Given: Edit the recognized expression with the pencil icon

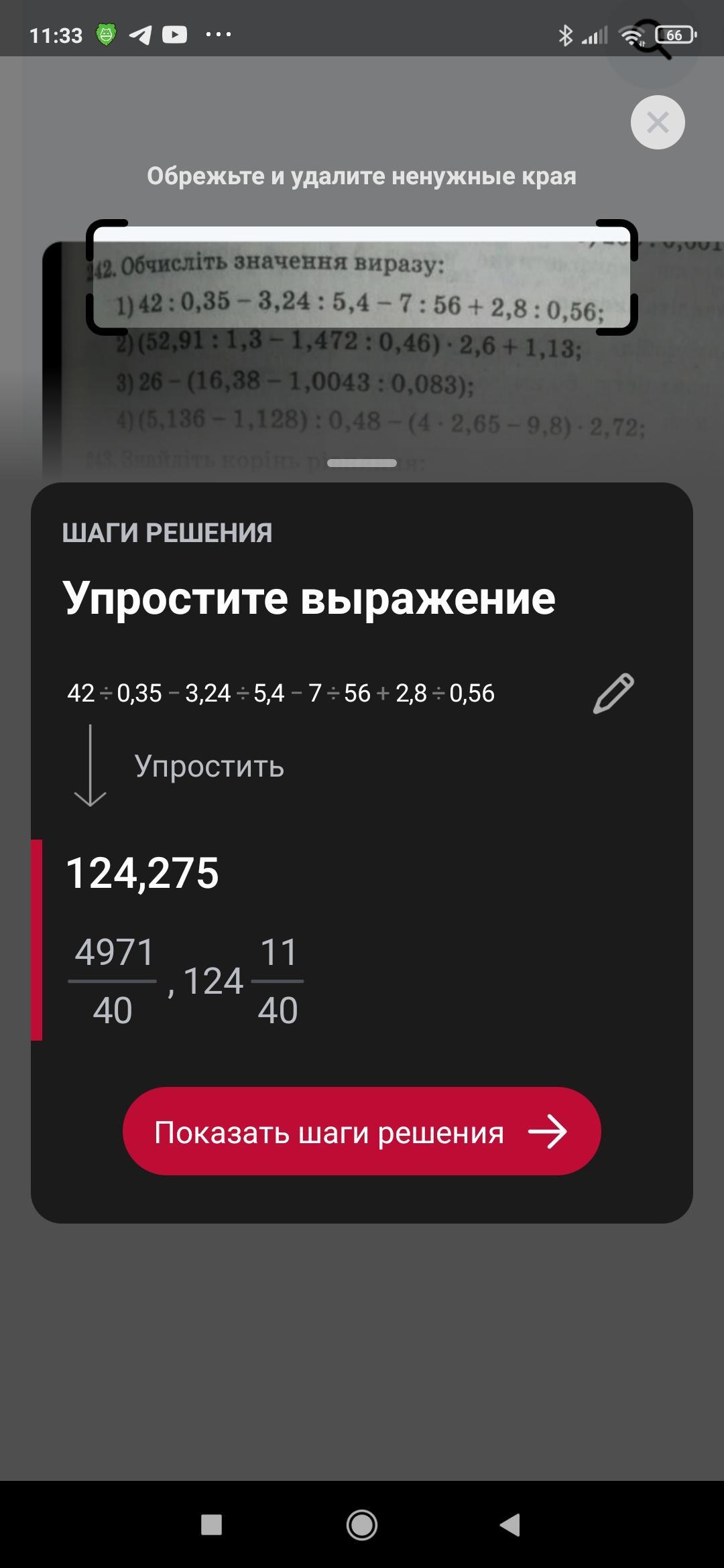Looking at the screenshot, I should 613,694.
